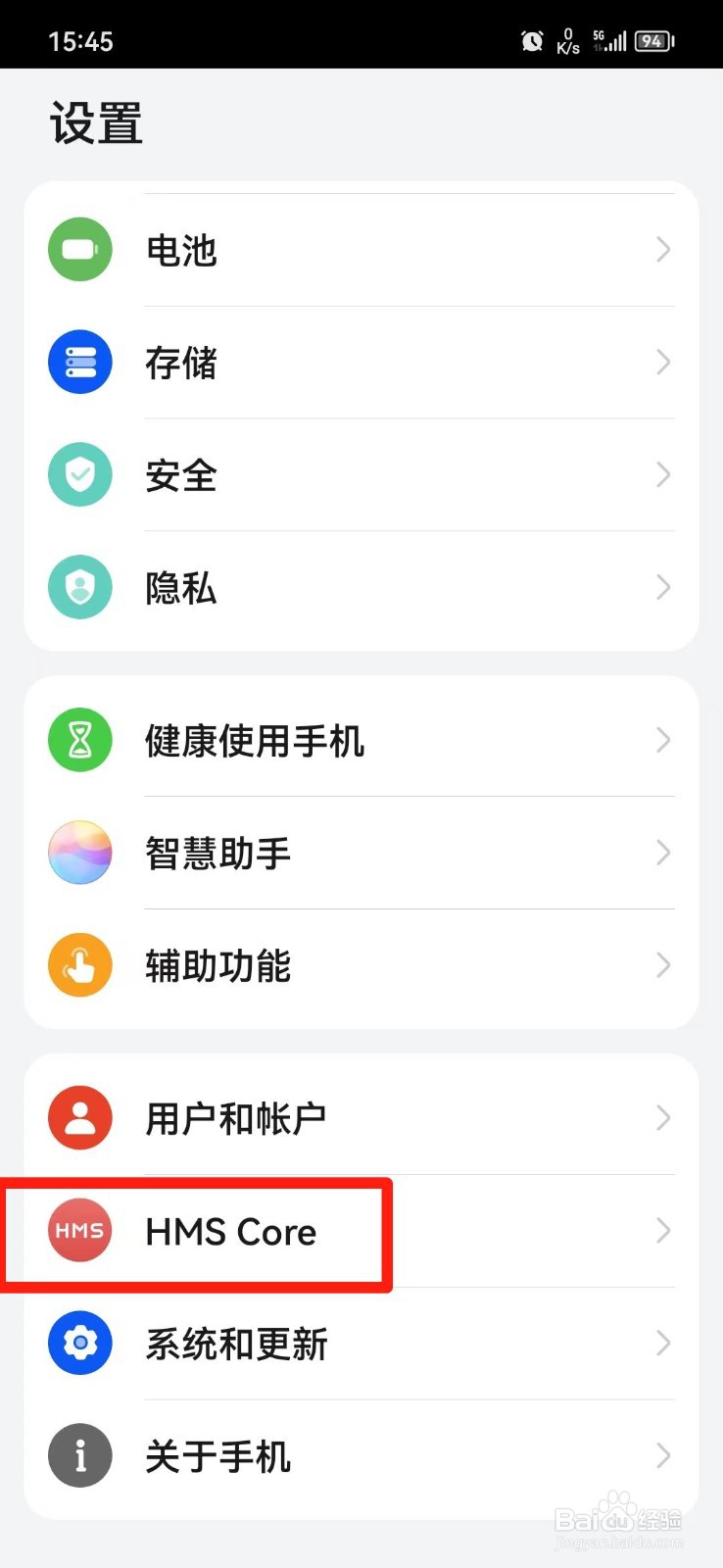Tap the HMS Core row
Screen dimensions: 723x1568
[361, 1231]
